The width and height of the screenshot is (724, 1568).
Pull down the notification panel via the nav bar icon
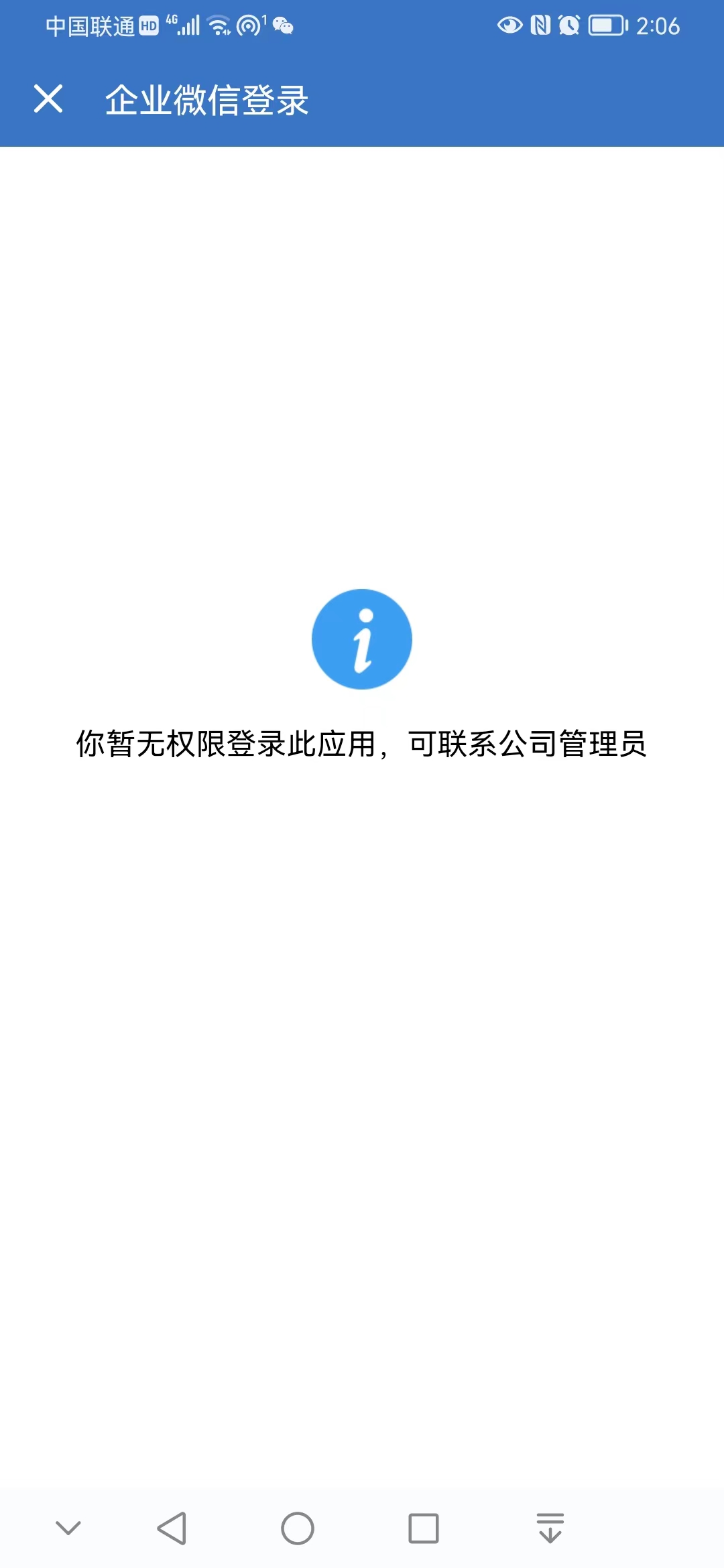pos(550,1528)
